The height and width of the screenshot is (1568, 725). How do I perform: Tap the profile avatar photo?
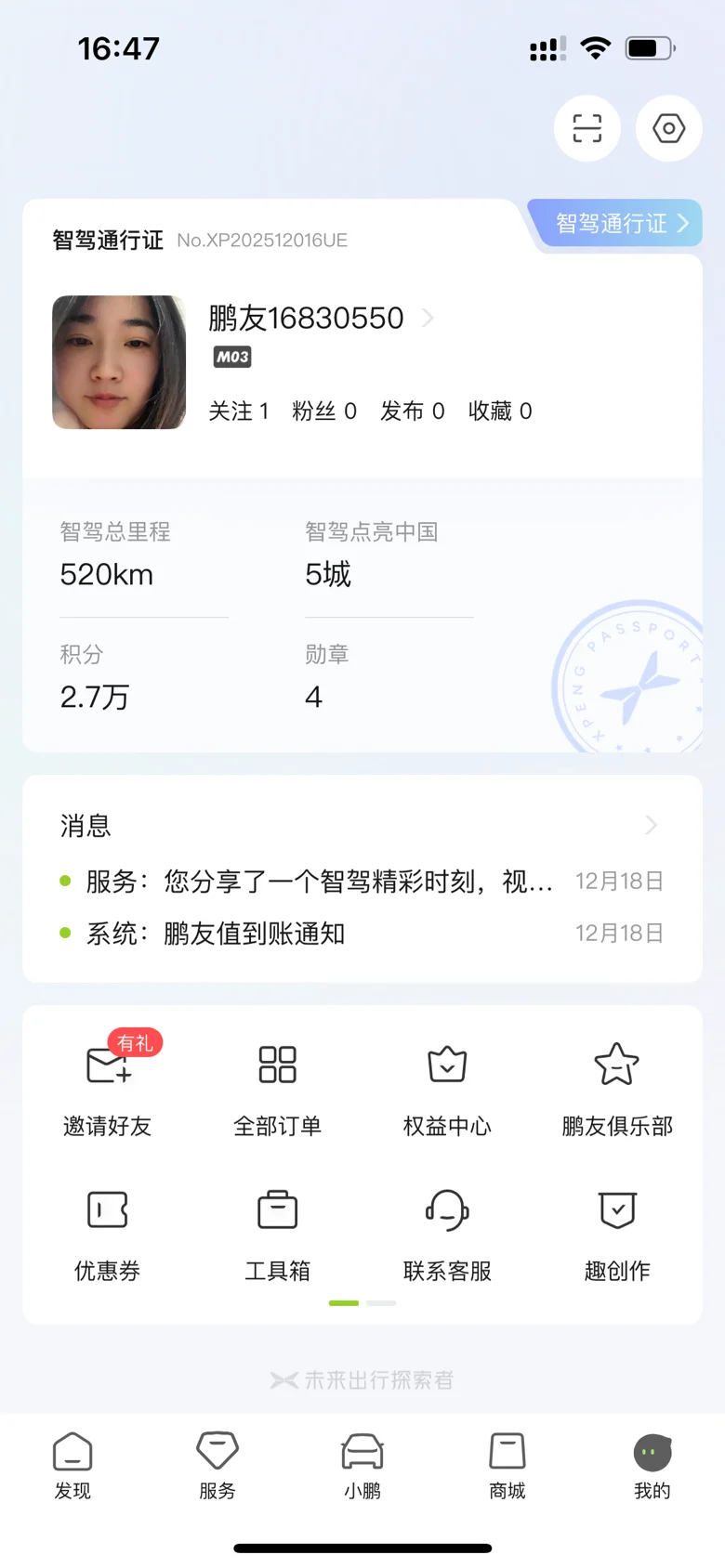[119, 362]
